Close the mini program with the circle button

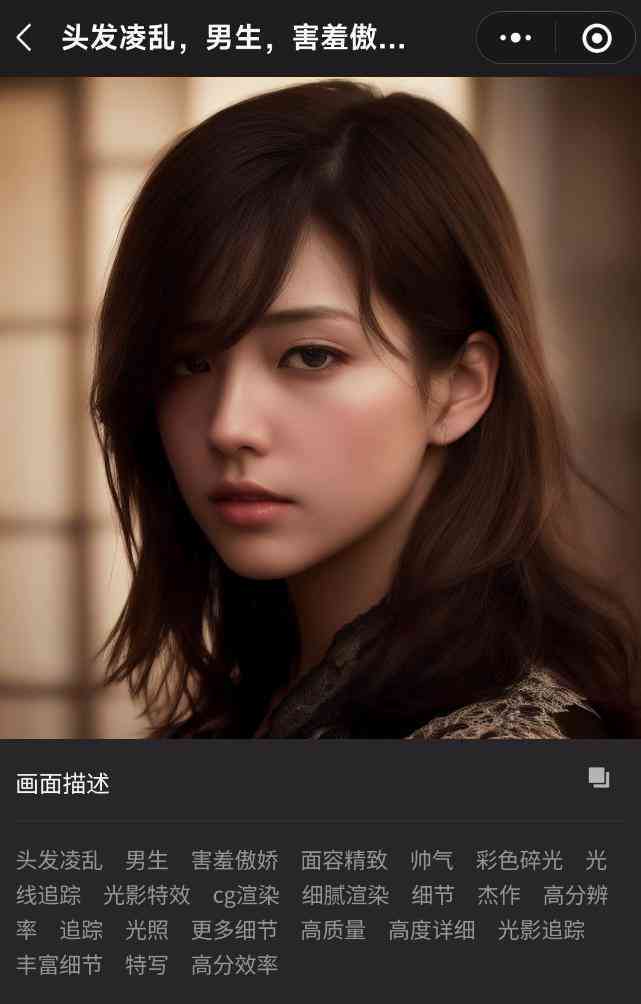[596, 38]
